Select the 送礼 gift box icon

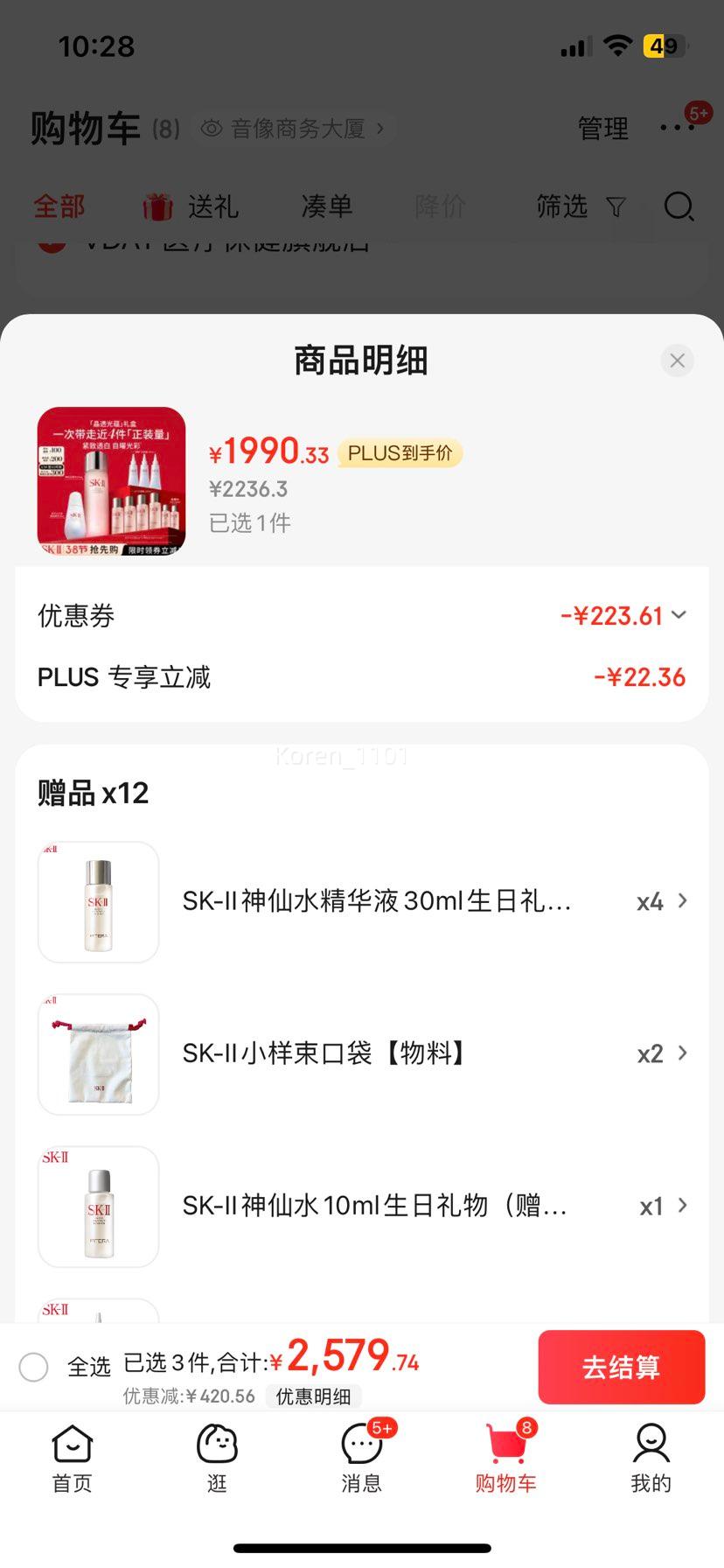157,205
